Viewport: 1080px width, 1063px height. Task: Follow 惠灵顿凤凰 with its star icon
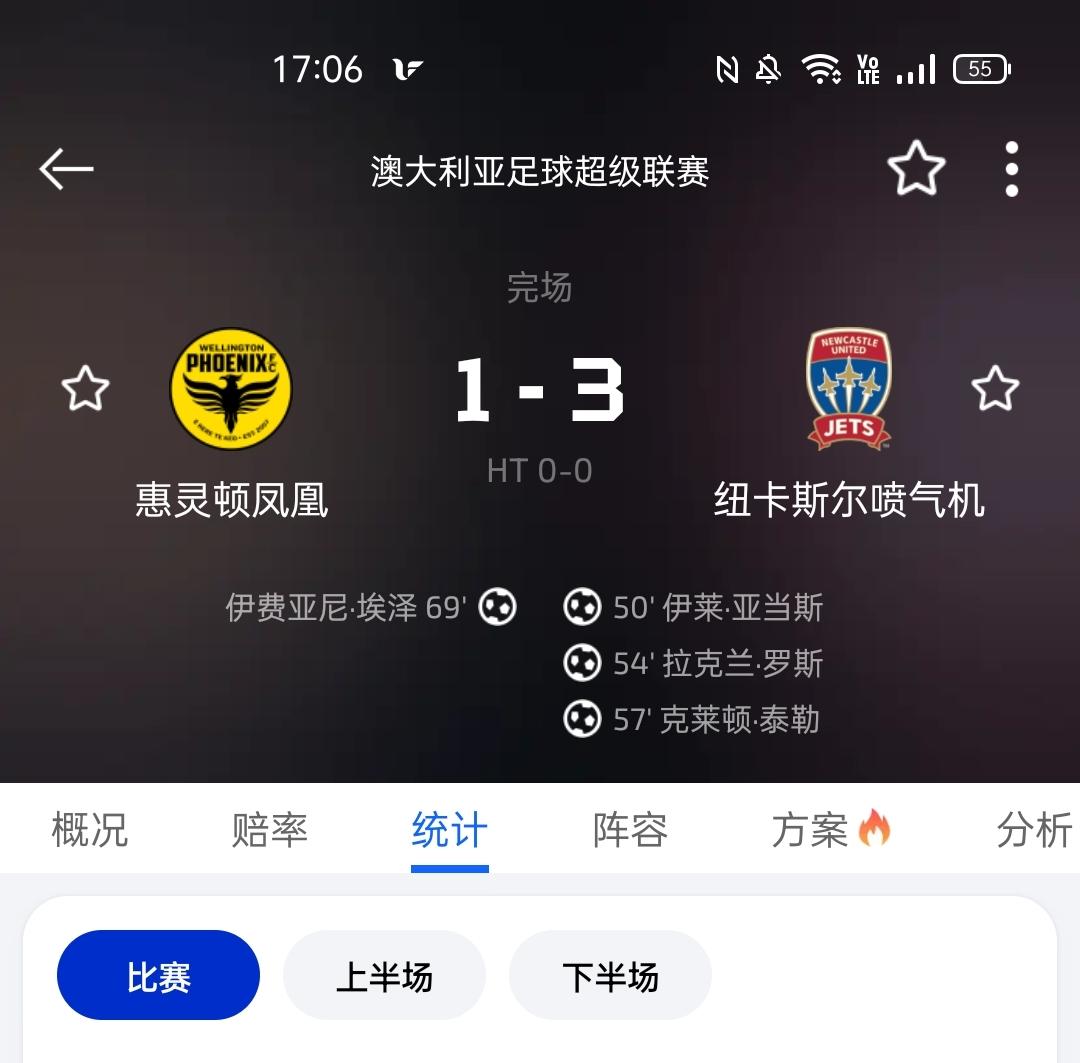coord(85,389)
